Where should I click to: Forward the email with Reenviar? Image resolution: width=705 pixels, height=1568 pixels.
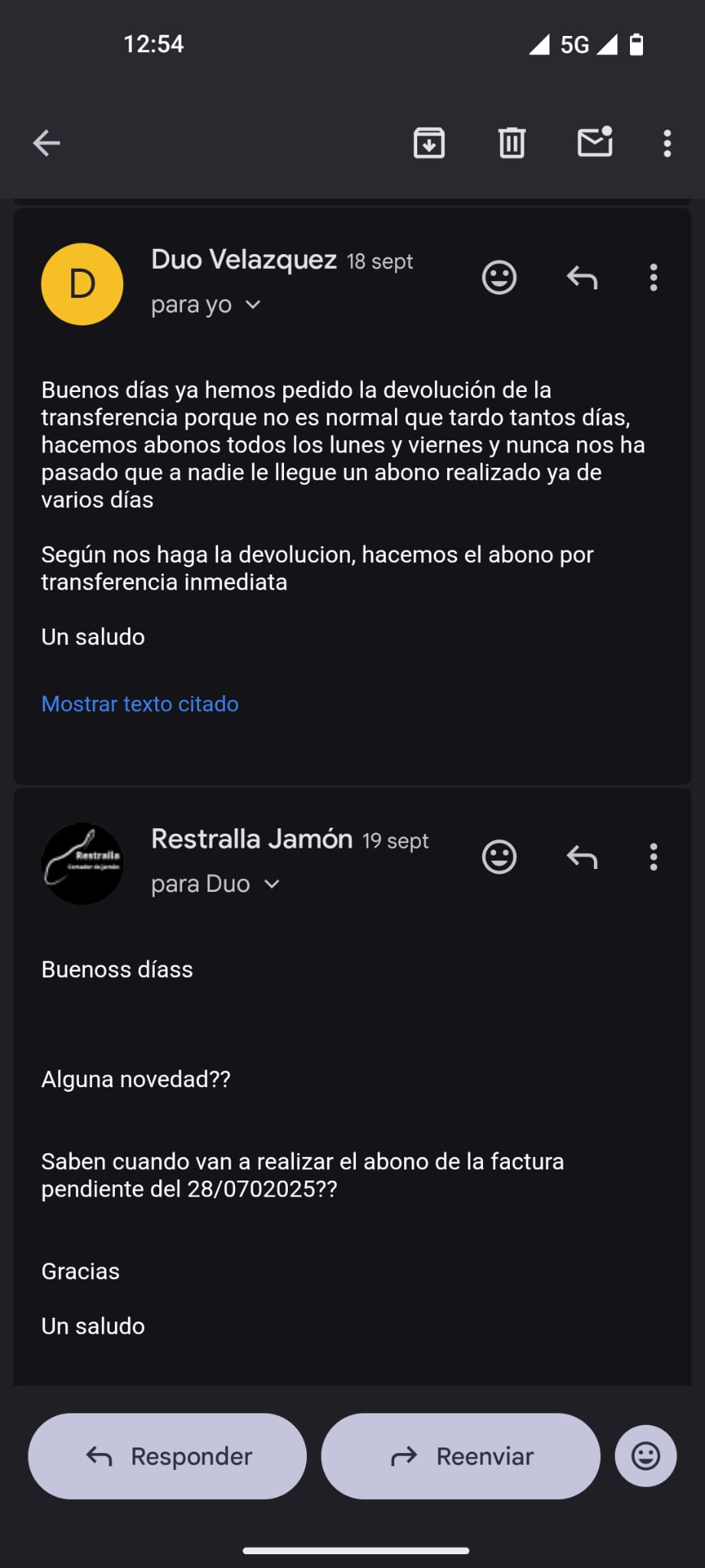tap(461, 1456)
